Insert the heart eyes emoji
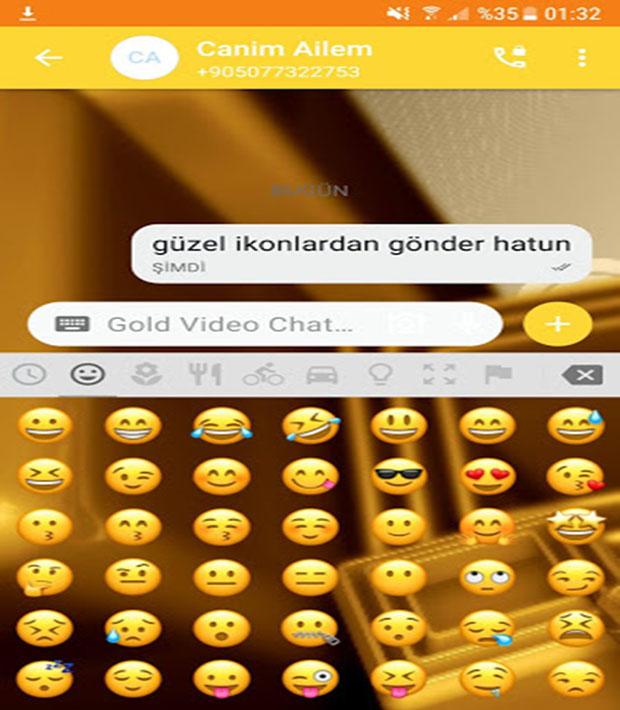 coord(487,476)
